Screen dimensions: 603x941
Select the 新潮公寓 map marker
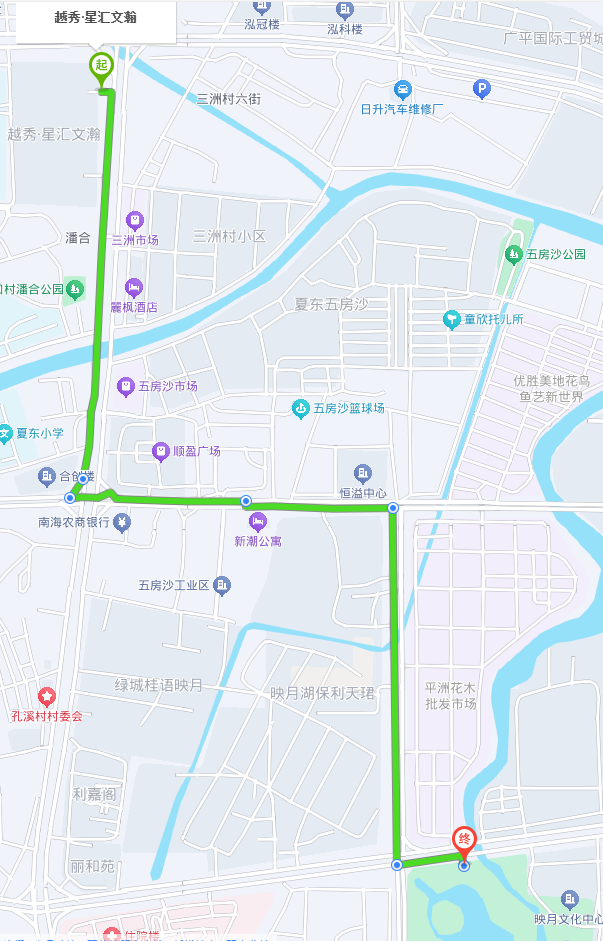tap(258, 521)
